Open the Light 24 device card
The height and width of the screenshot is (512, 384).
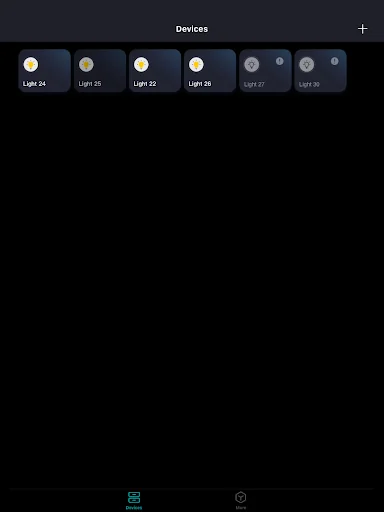pyautogui.click(x=45, y=71)
